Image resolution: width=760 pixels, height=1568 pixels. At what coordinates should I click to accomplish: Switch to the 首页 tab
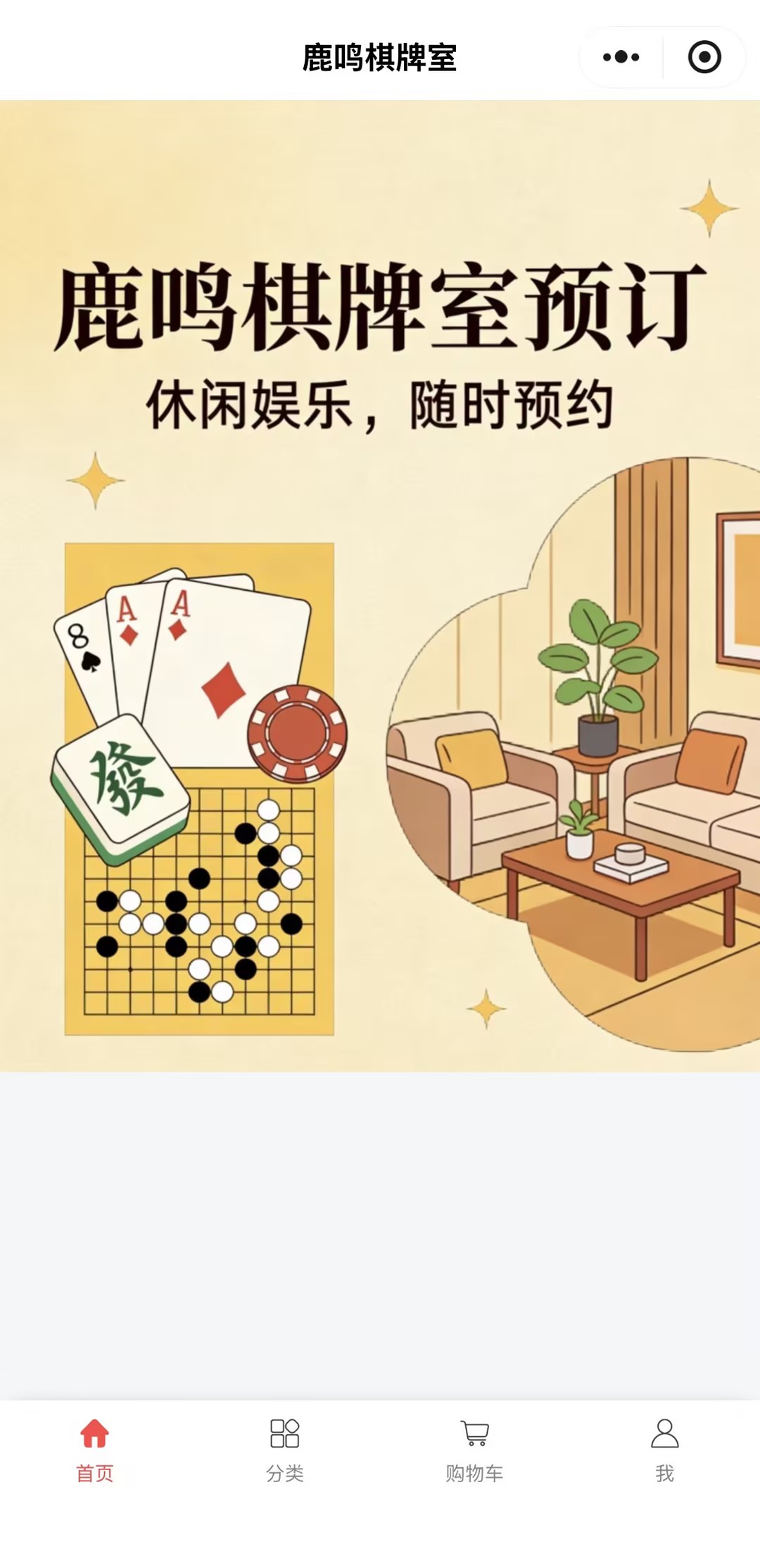(95, 1450)
